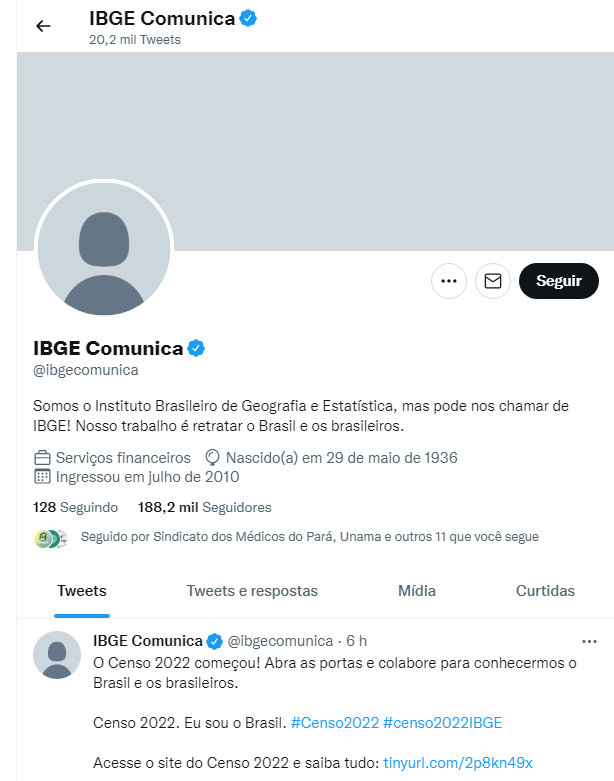
Task: Go back using the arrow icon
Action: point(43,26)
